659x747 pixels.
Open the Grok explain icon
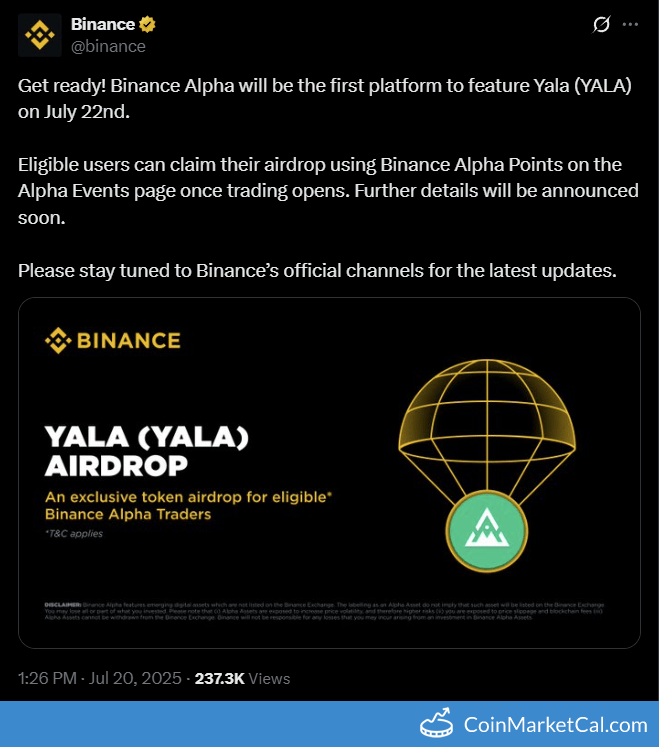(601, 24)
